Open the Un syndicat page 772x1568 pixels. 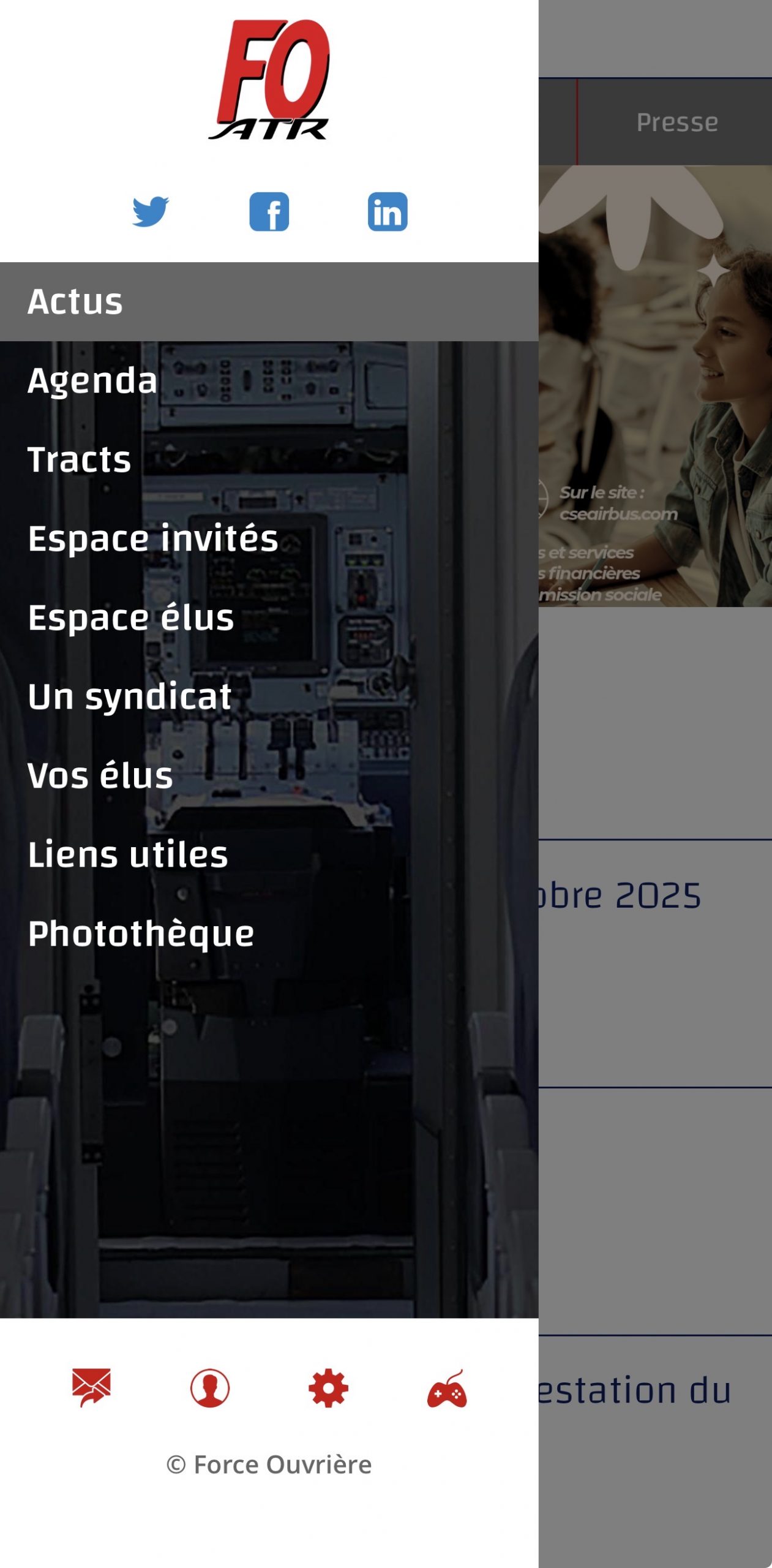coord(129,697)
